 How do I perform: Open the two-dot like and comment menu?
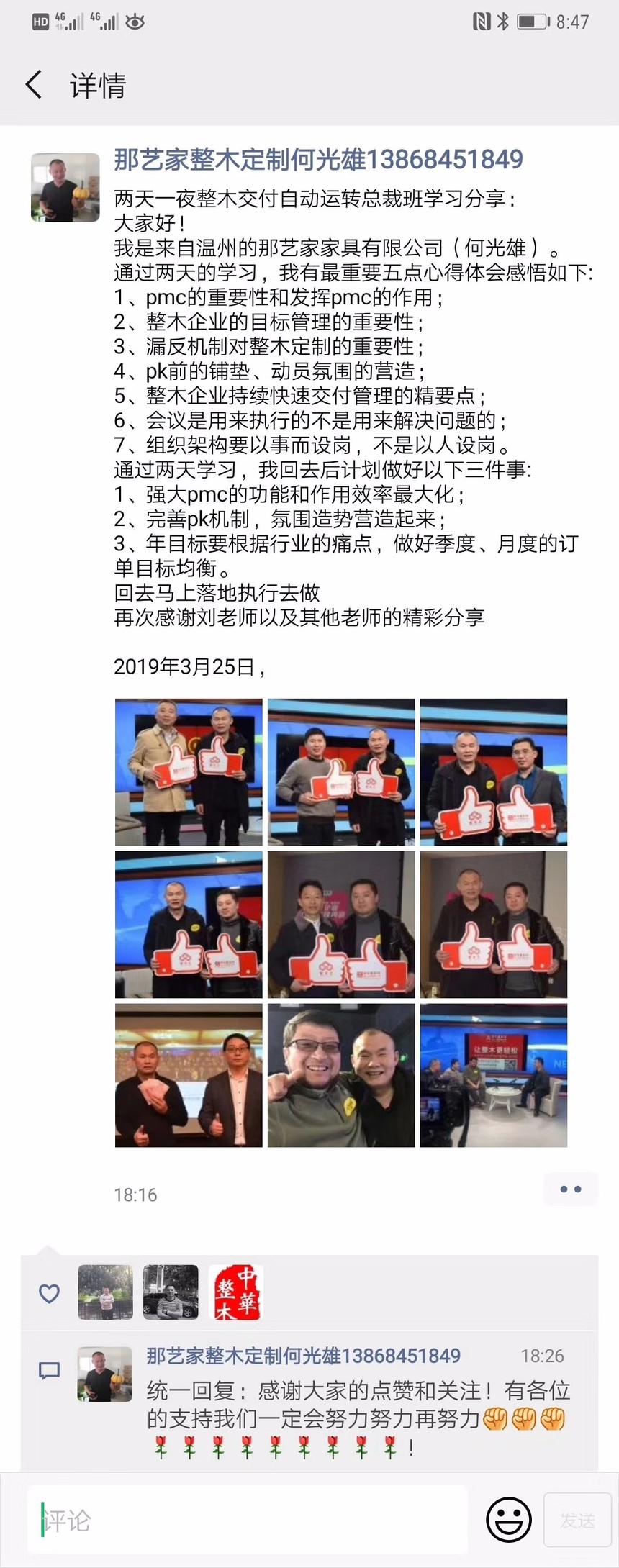click(571, 1189)
